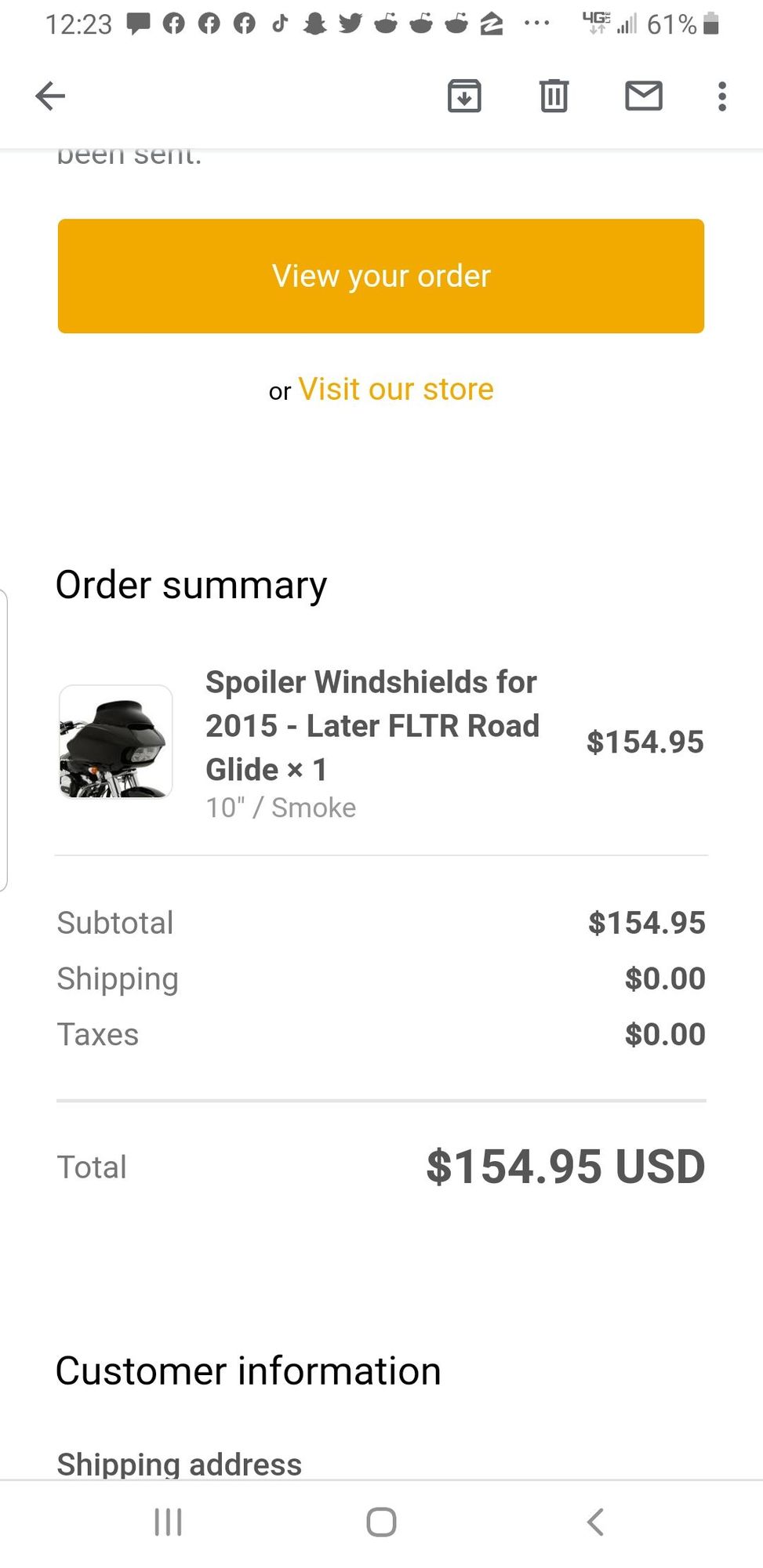Open the overflow menu
763x1568 pixels.
coord(721,96)
